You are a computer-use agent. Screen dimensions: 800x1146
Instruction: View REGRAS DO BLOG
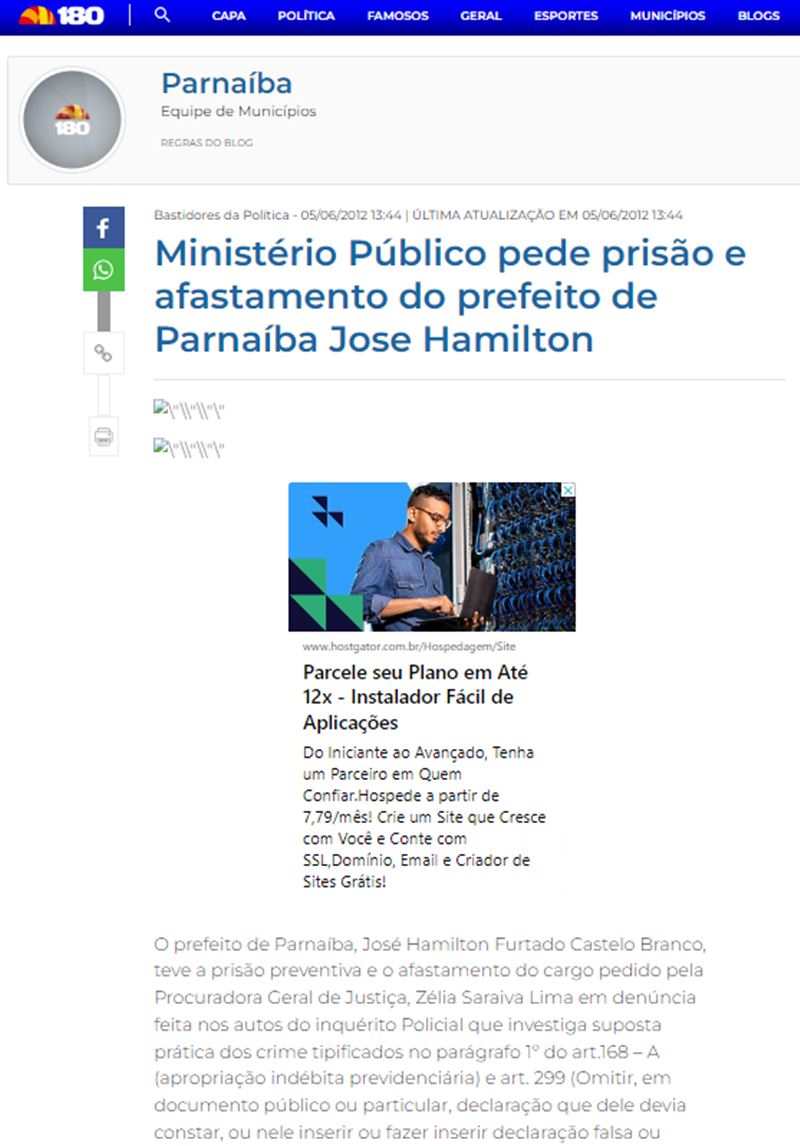(206, 143)
